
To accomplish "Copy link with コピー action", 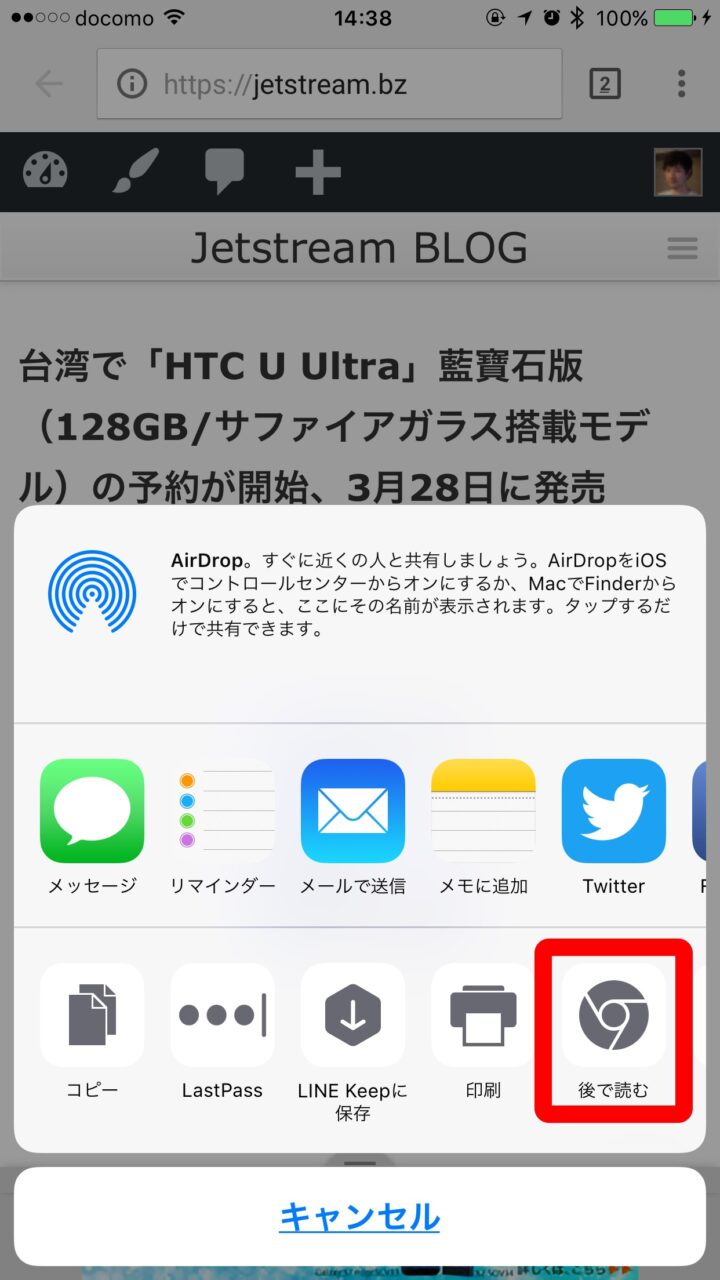I will point(92,1015).
